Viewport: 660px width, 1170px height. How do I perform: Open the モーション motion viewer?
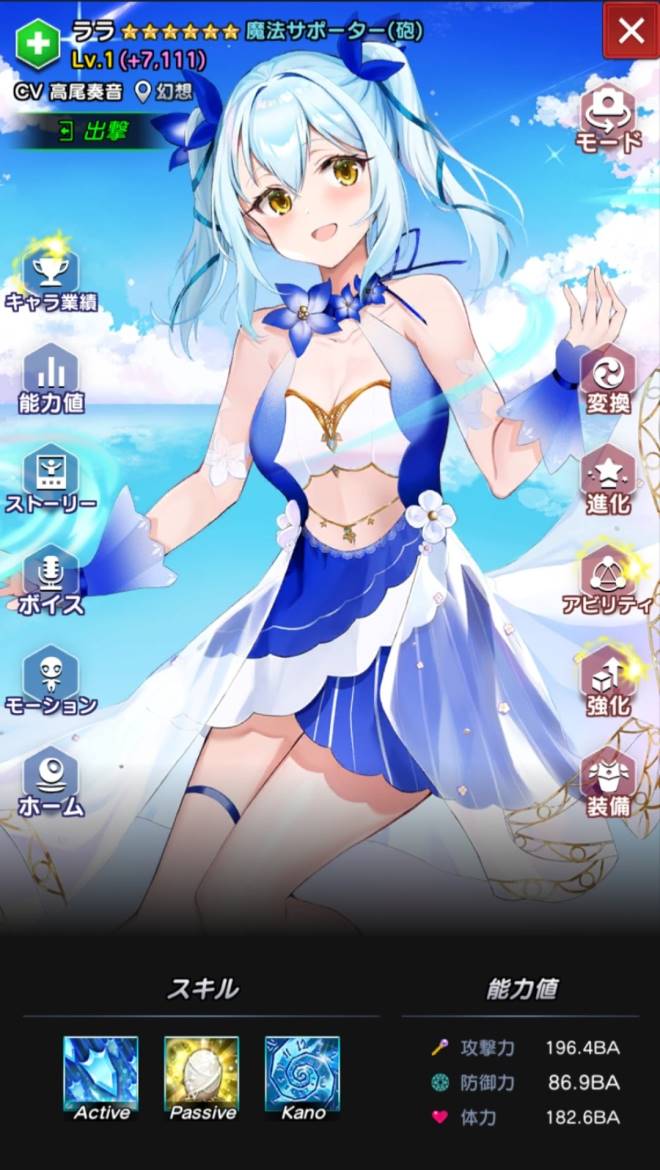50,681
